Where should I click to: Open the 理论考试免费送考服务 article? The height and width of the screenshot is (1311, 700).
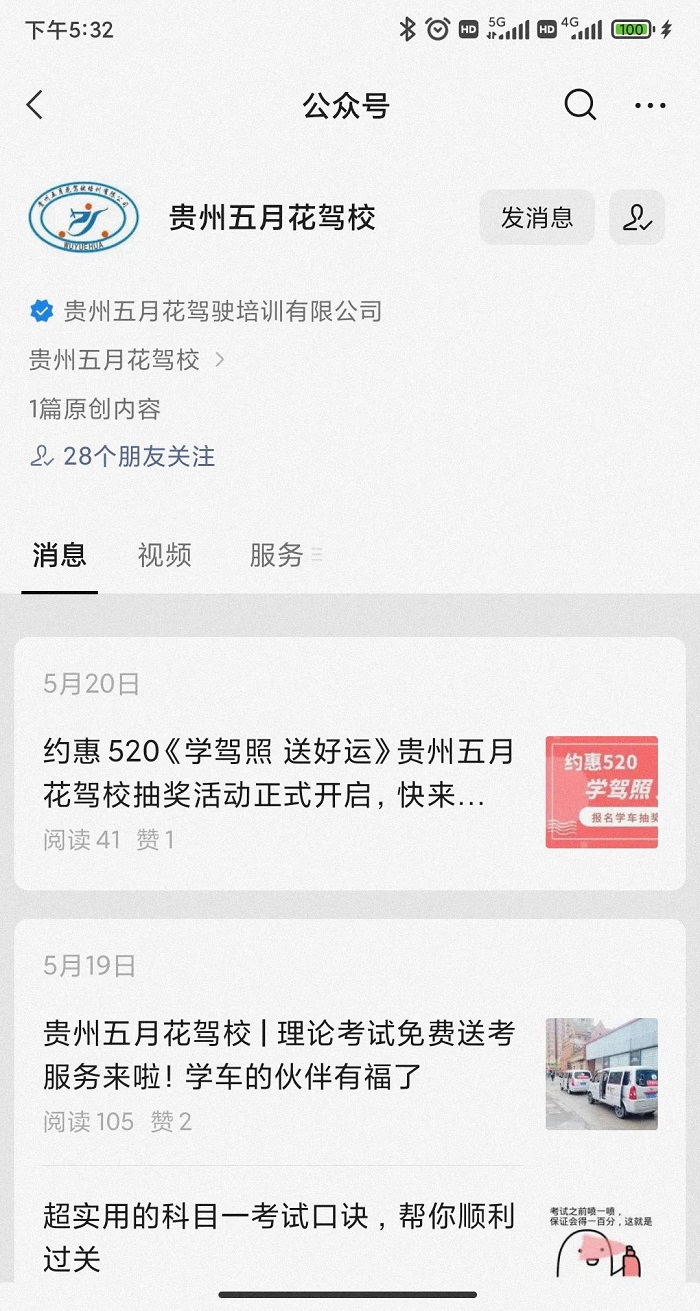279,1055
